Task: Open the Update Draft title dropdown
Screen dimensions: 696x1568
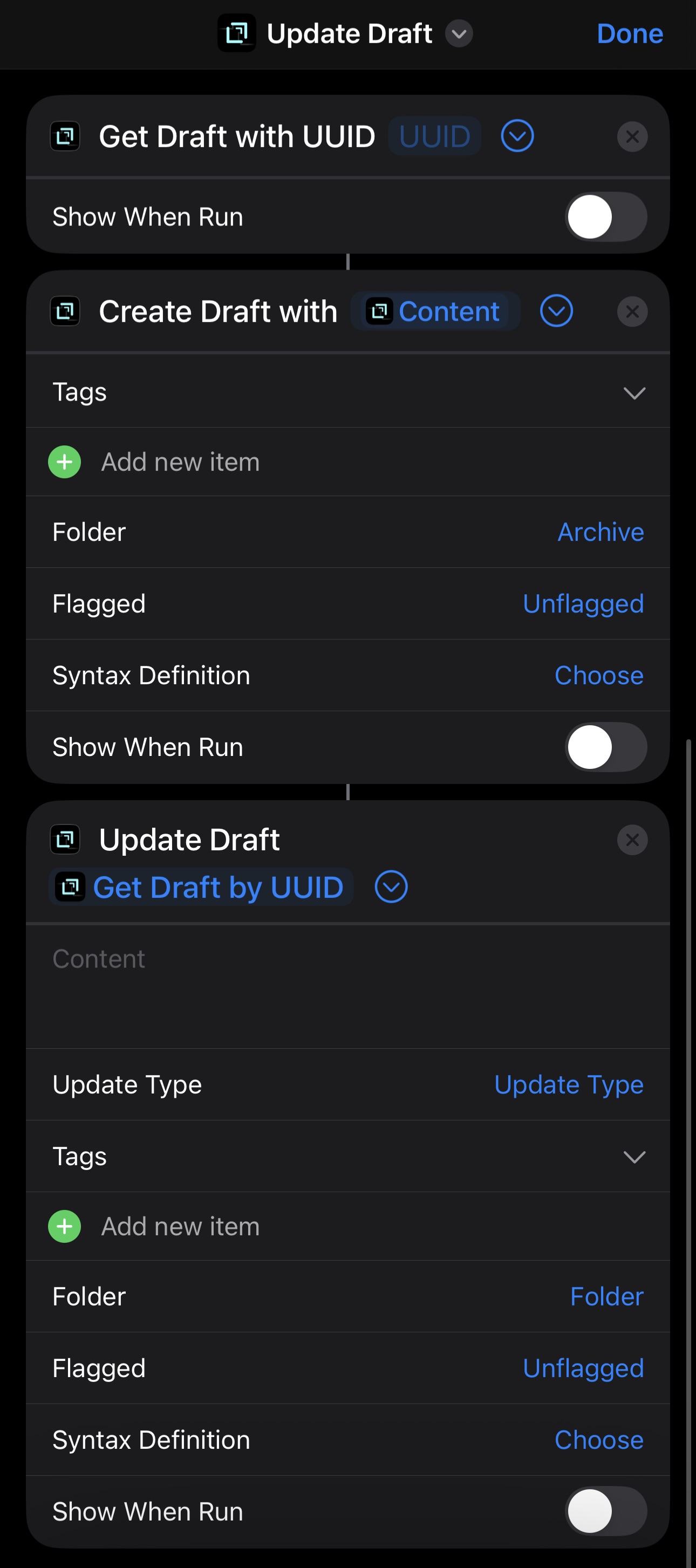Action: click(x=459, y=33)
